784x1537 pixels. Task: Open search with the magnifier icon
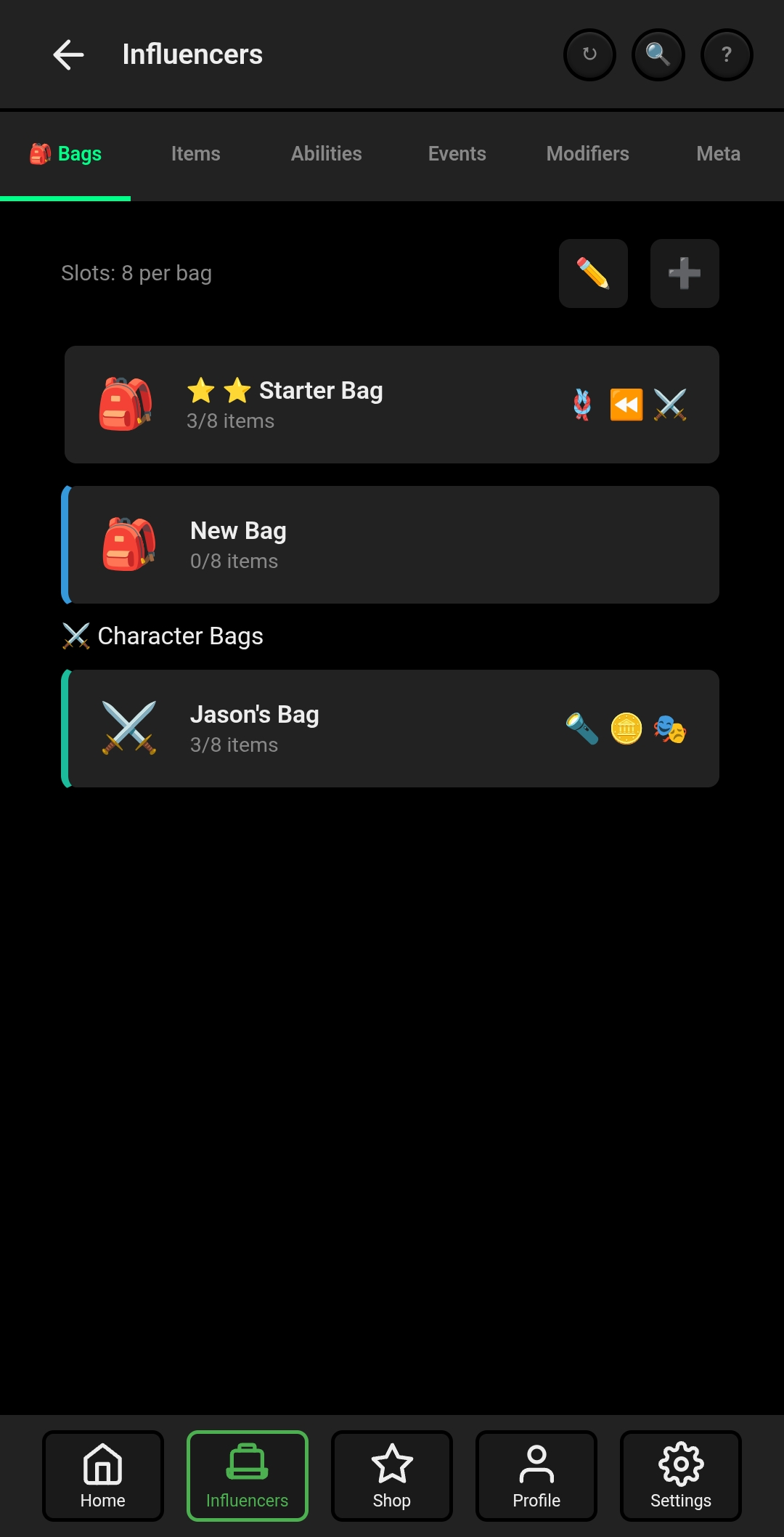click(x=657, y=54)
